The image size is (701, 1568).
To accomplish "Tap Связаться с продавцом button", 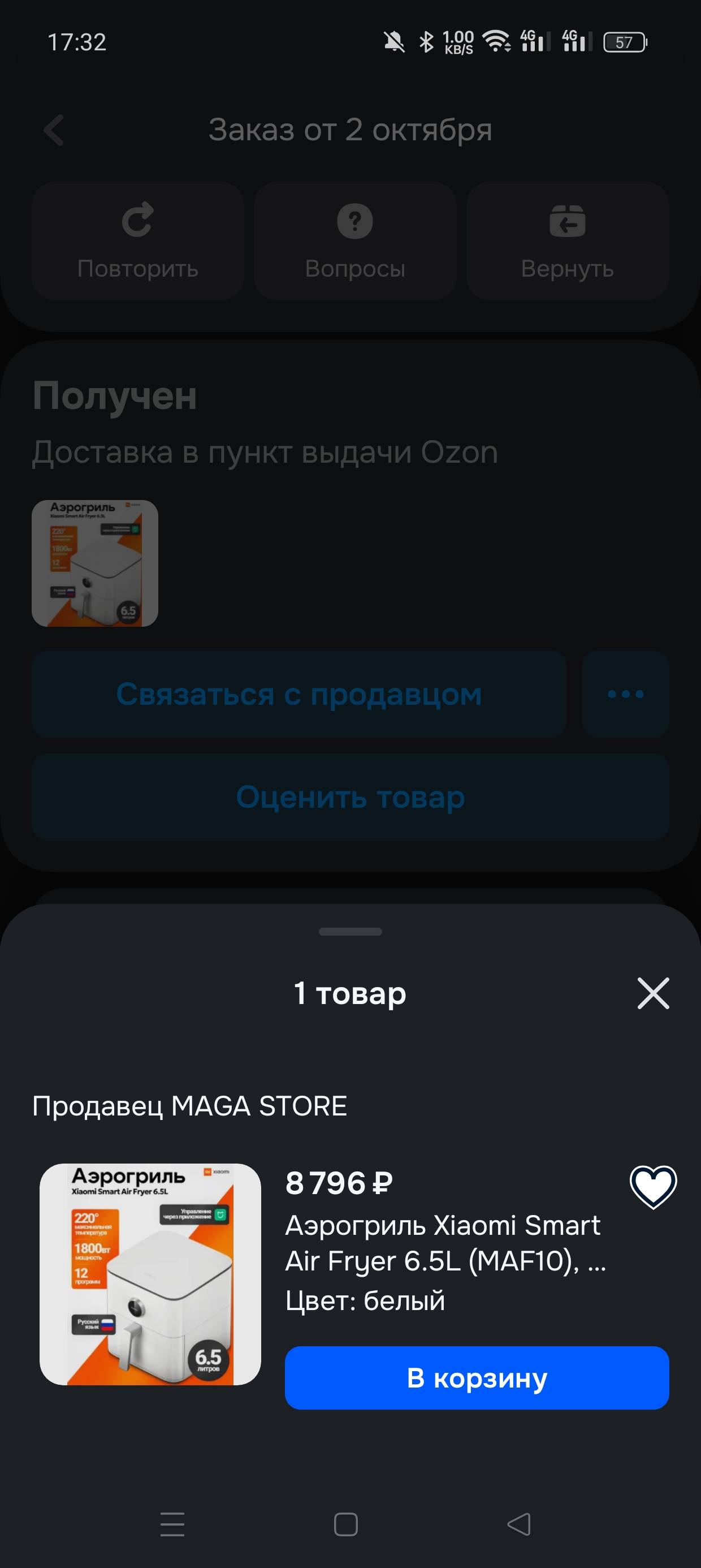I will point(301,694).
